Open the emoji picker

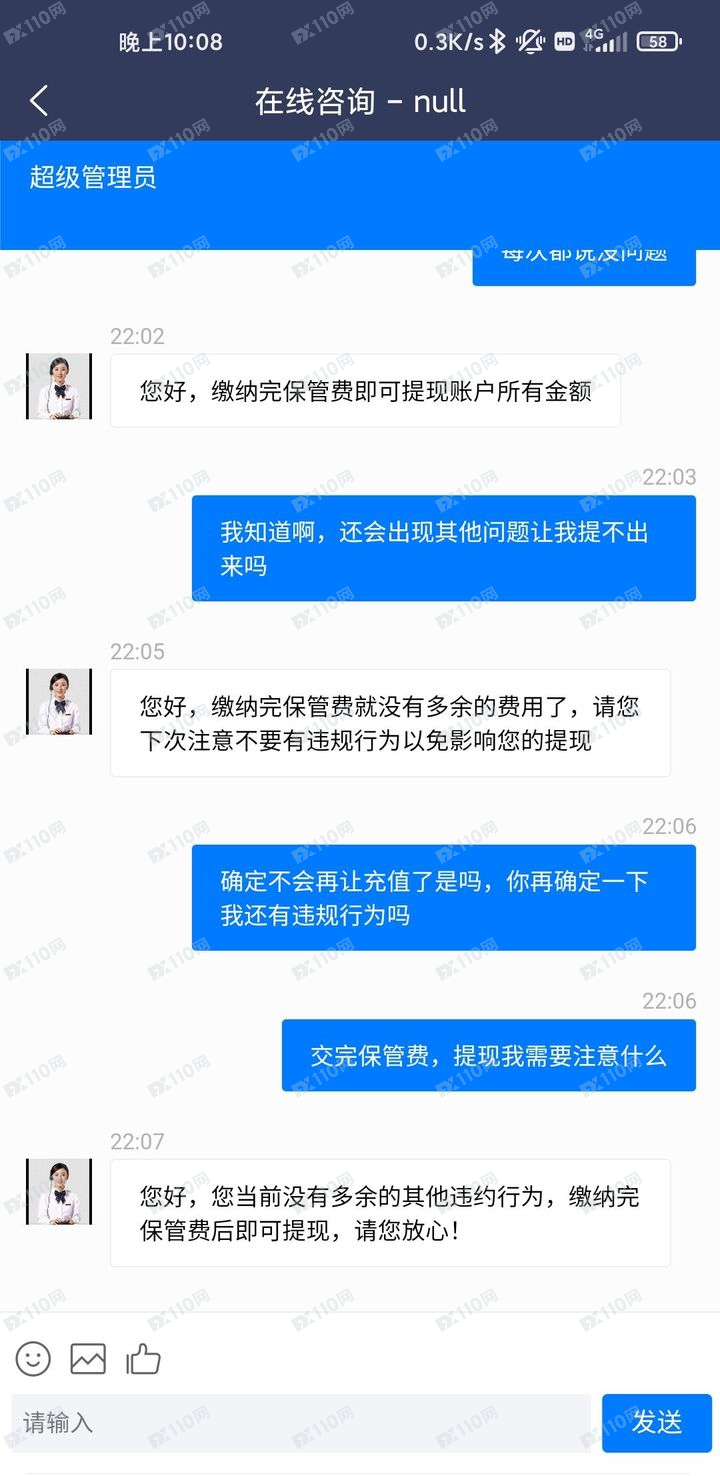(33, 1358)
